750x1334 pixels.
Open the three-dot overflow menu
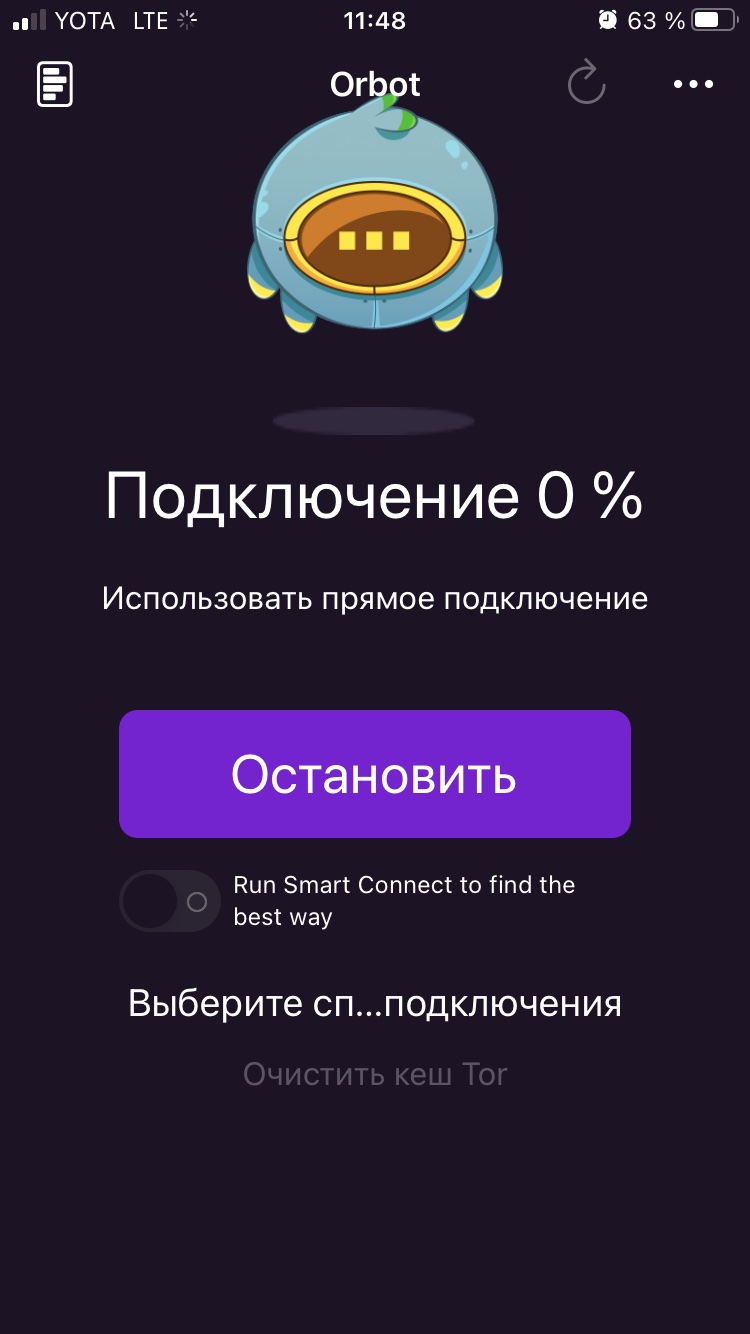pyautogui.click(x=693, y=84)
